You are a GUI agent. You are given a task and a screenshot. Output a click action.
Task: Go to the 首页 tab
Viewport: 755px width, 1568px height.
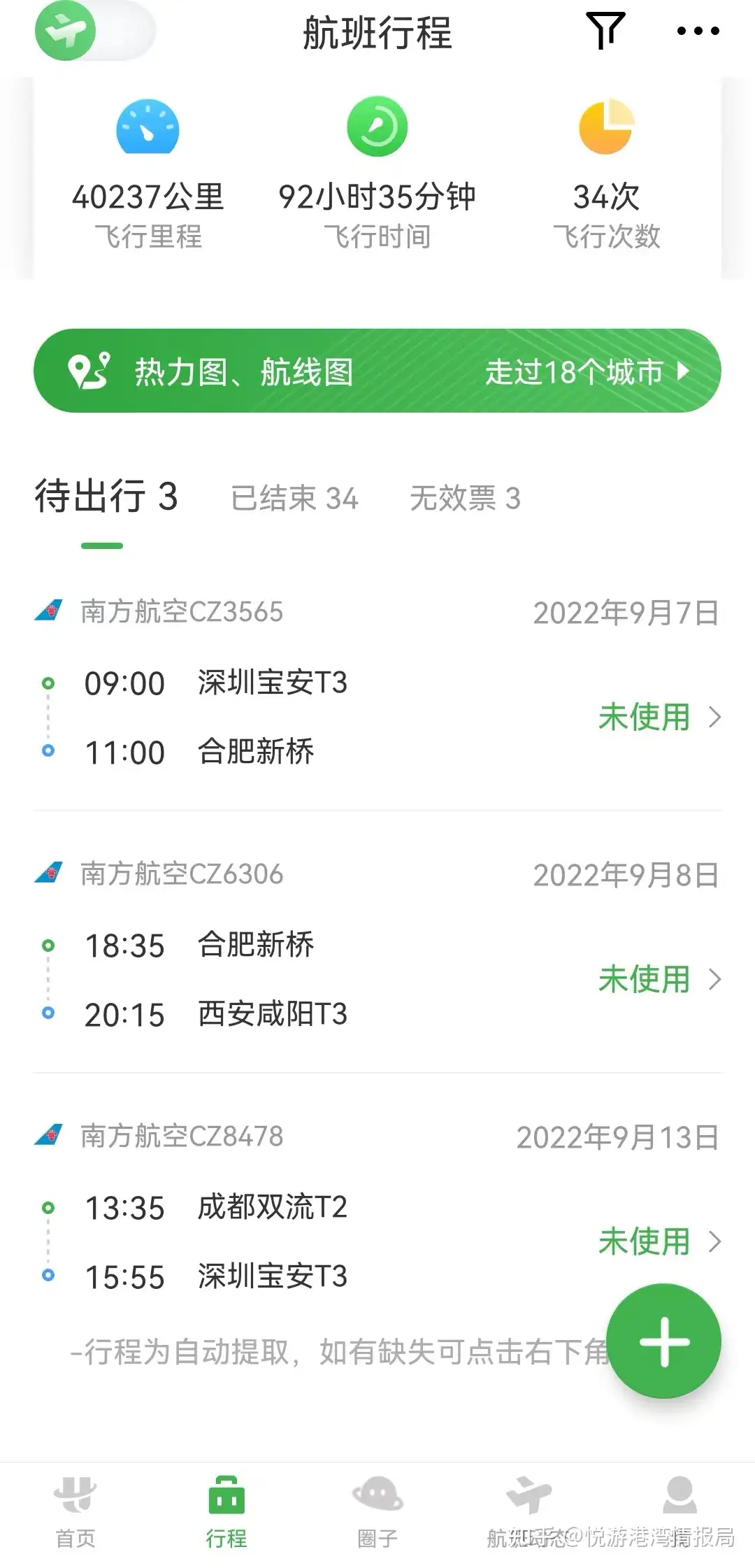coord(75,1512)
